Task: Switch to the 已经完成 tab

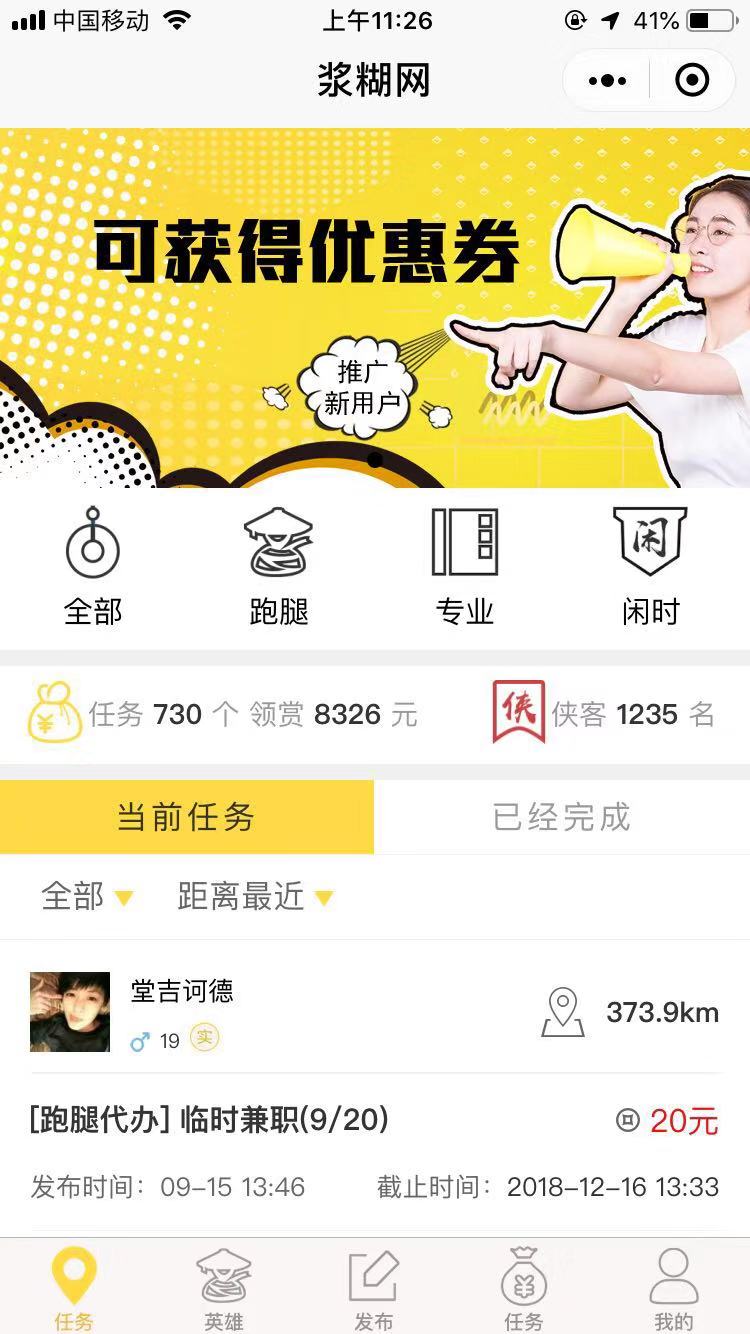Action: 562,817
